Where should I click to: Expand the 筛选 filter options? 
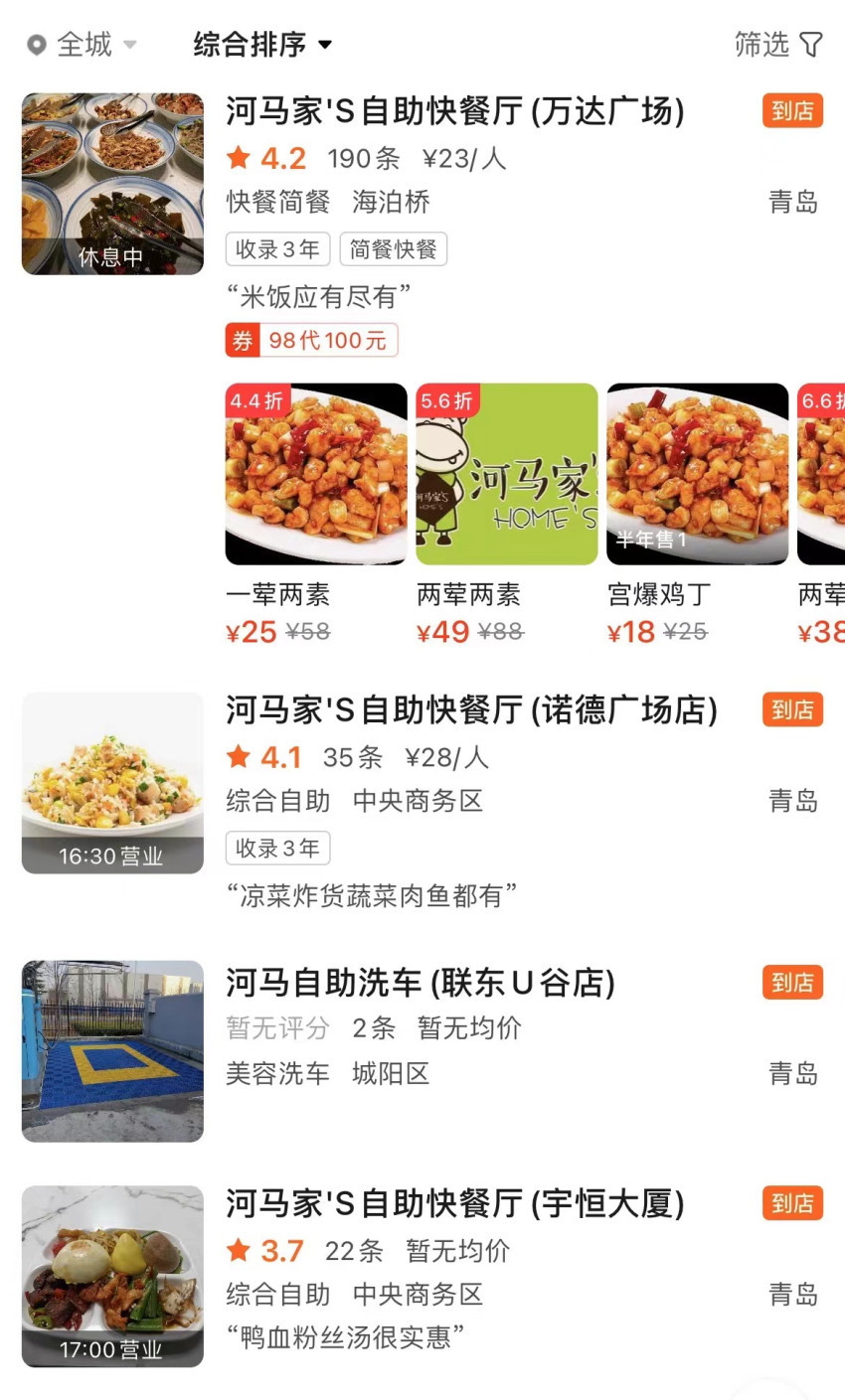pos(780,44)
